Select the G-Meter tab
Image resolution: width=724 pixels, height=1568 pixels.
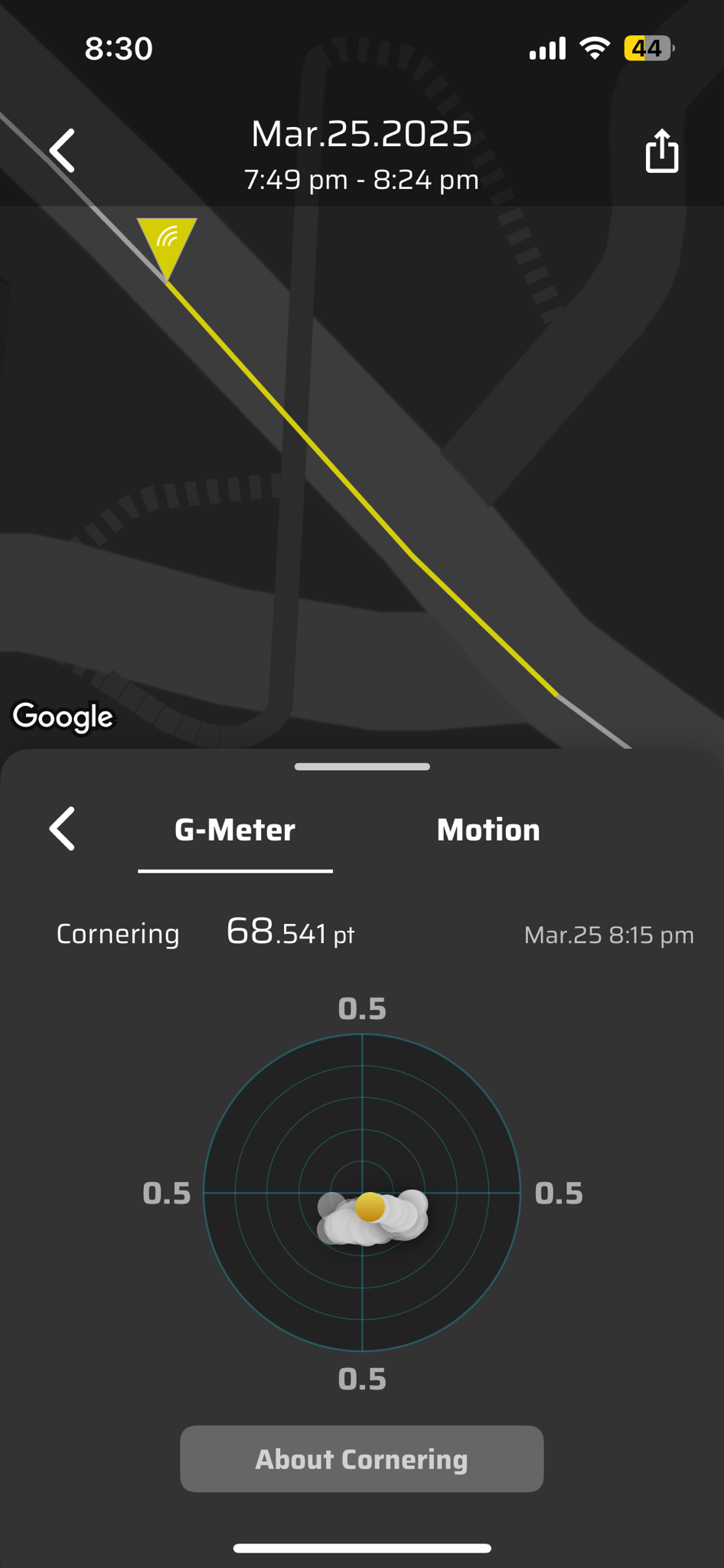click(x=235, y=831)
